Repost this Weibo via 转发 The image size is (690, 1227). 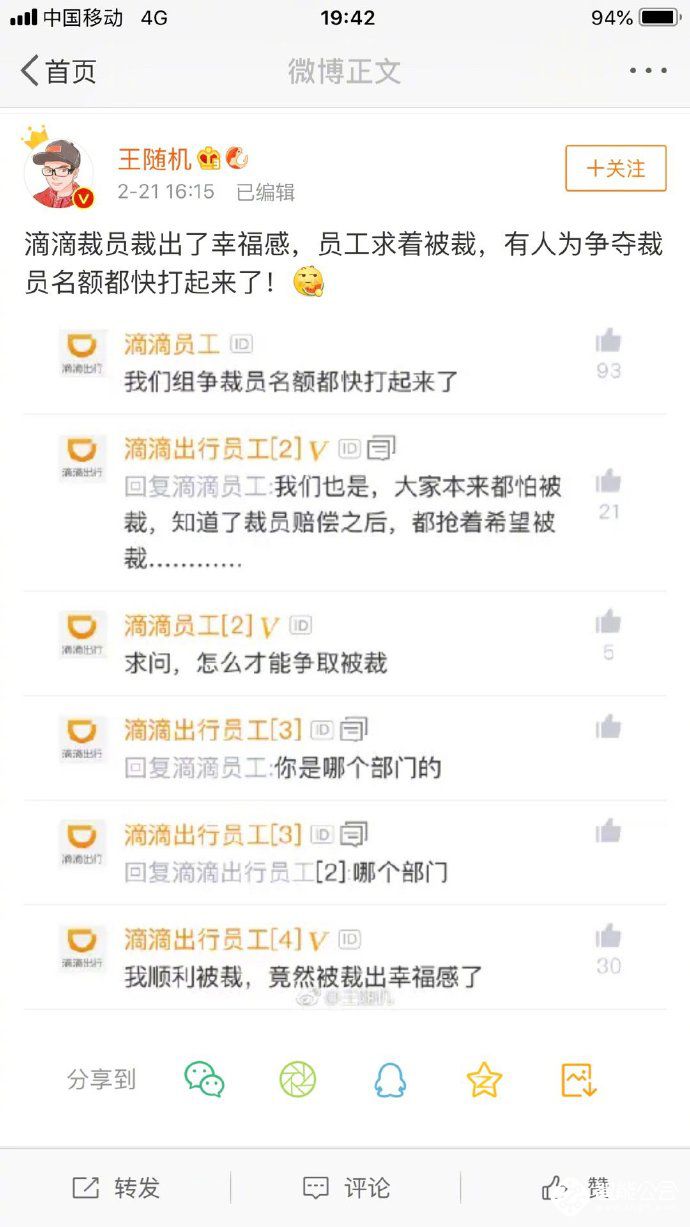(116, 1187)
